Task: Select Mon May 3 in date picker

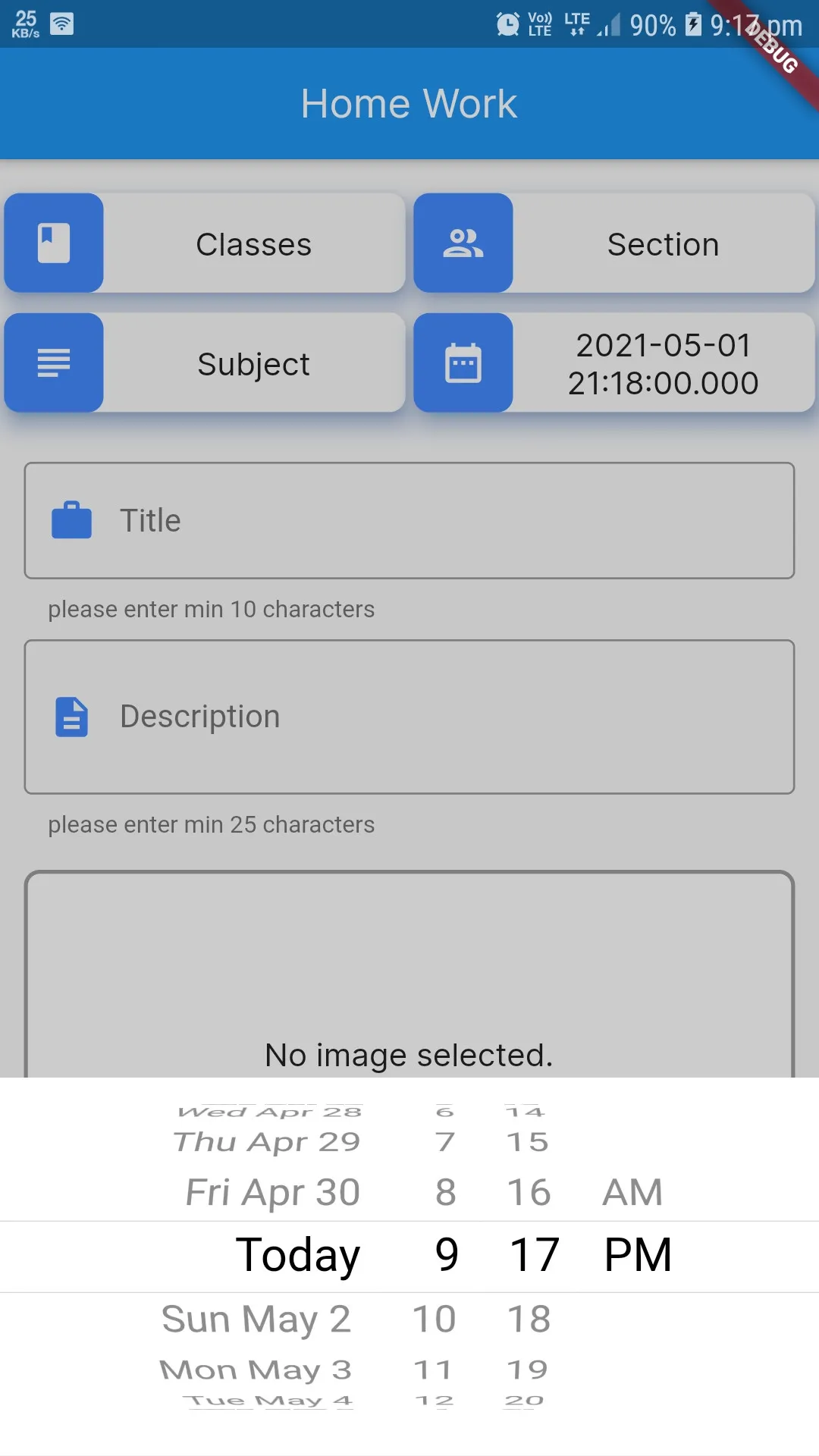Action: (256, 1370)
